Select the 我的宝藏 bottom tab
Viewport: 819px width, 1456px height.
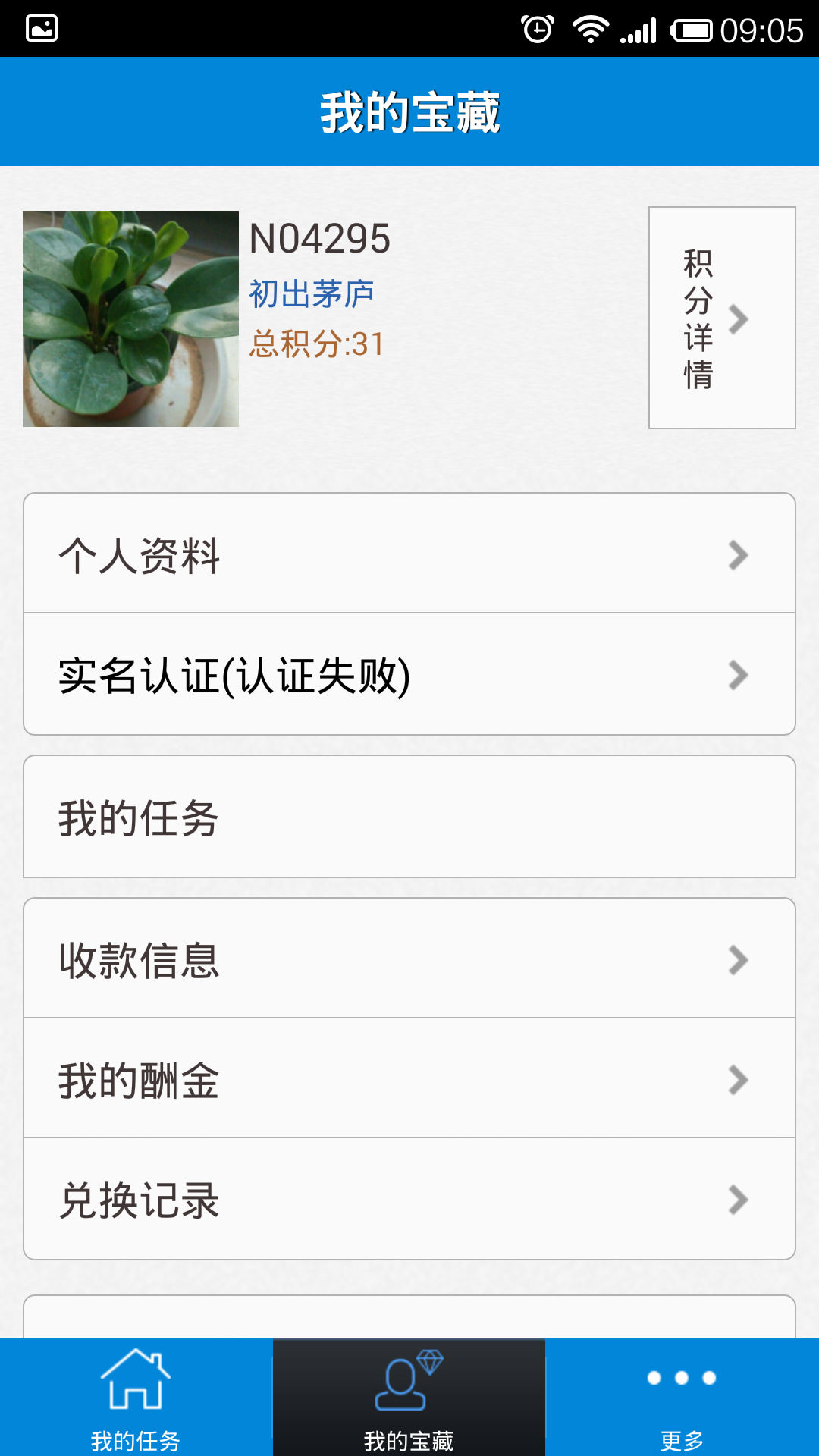pyautogui.click(x=409, y=1398)
